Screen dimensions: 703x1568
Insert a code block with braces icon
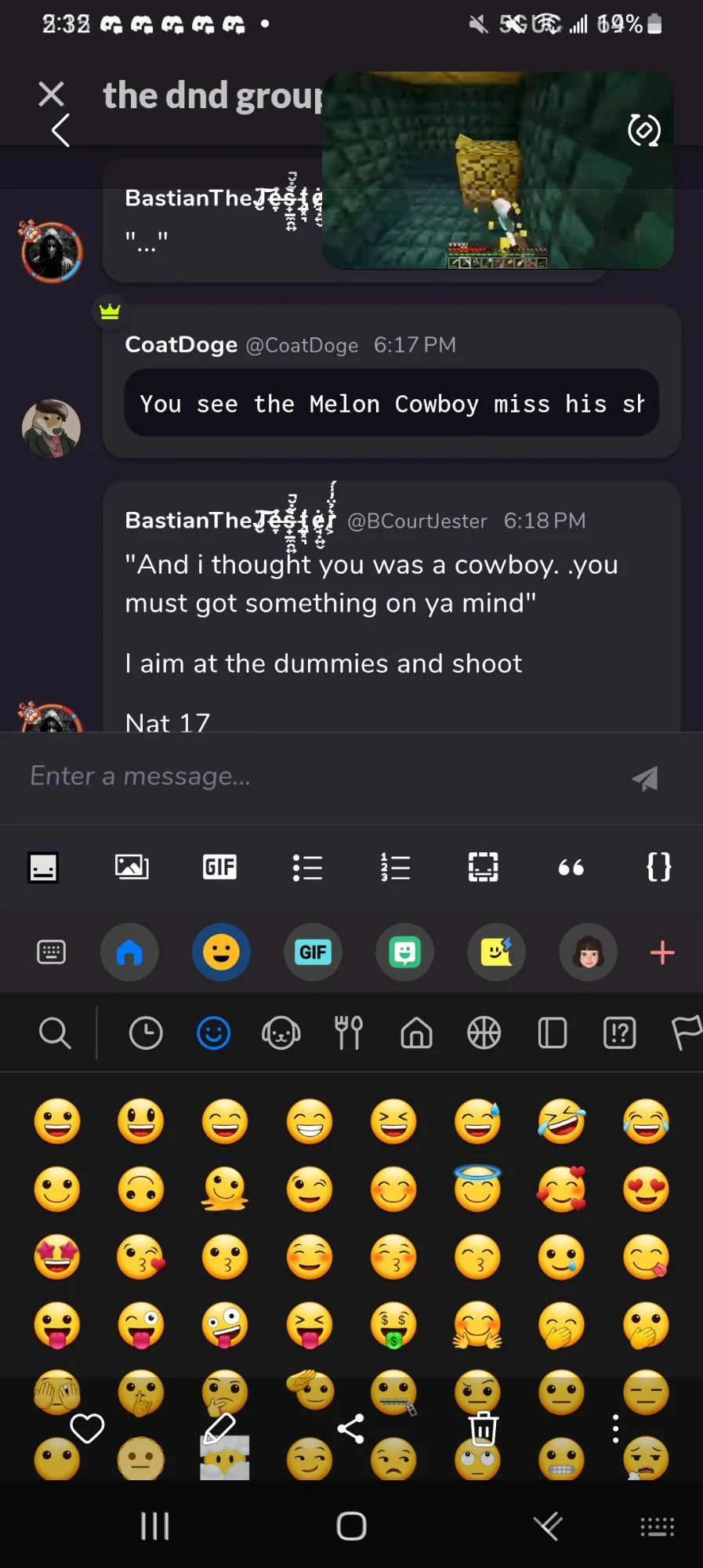coord(658,867)
